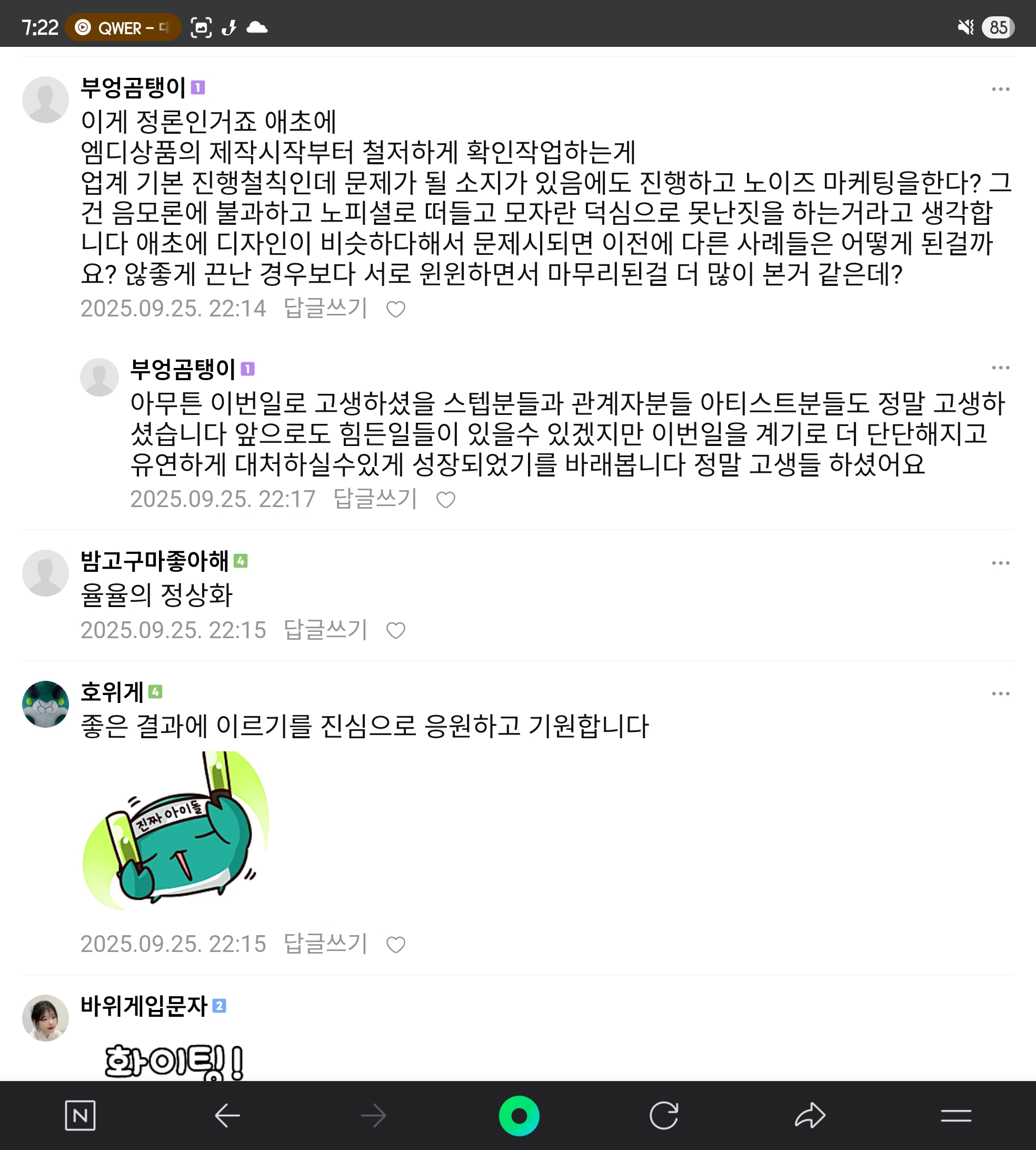Open 호위게's profile avatar
Screen dimensions: 1036x1150
[46, 703]
